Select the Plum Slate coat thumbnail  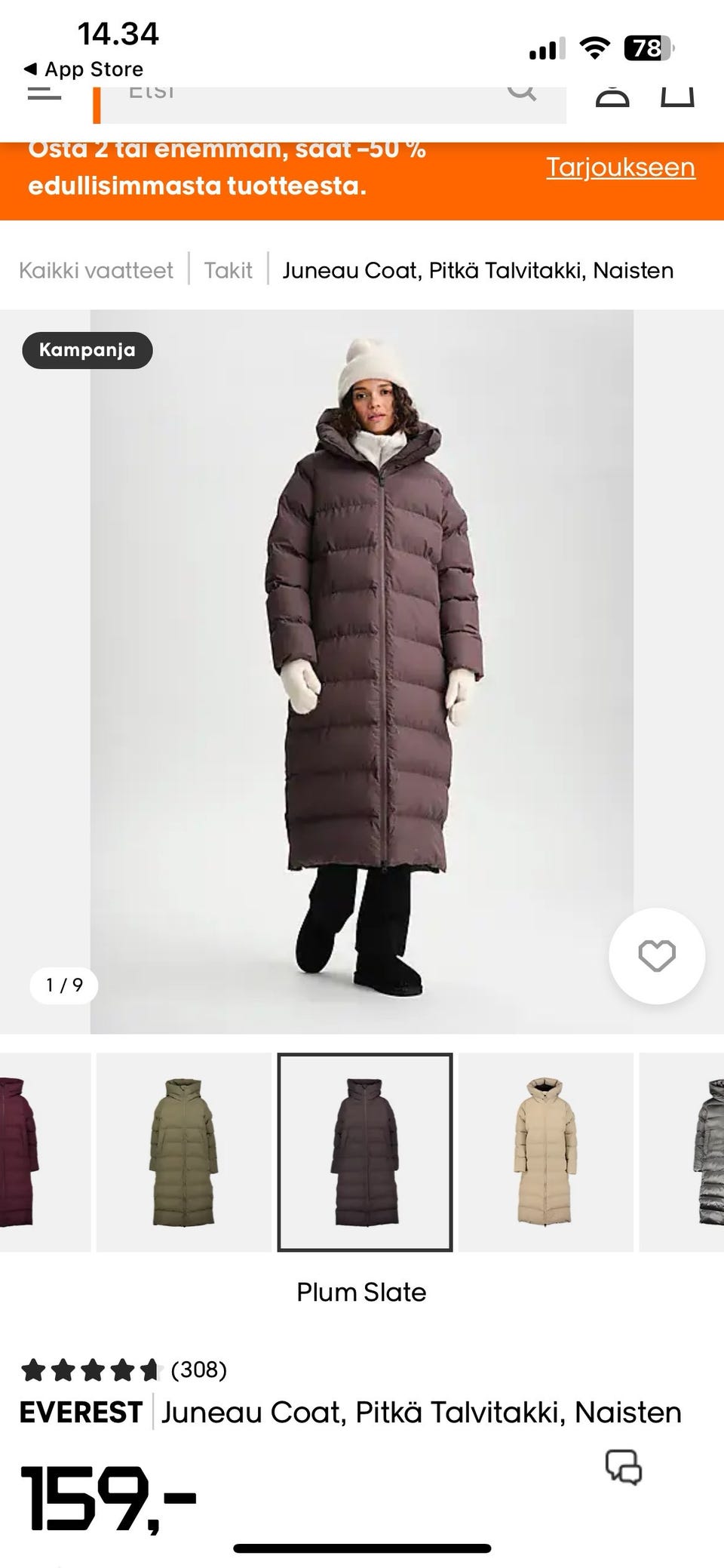pyautogui.click(x=365, y=1152)
